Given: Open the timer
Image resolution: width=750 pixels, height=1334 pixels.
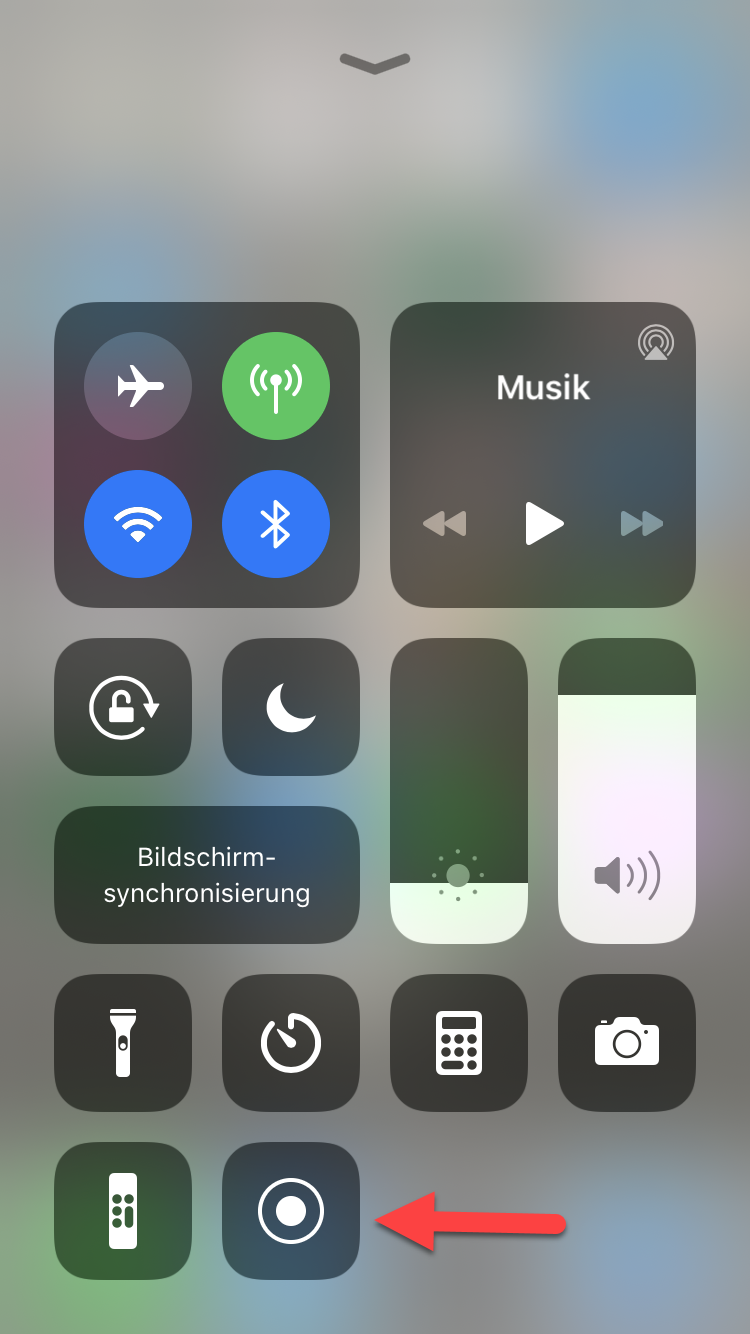Looking at the screenshot, I should 291,1043.
